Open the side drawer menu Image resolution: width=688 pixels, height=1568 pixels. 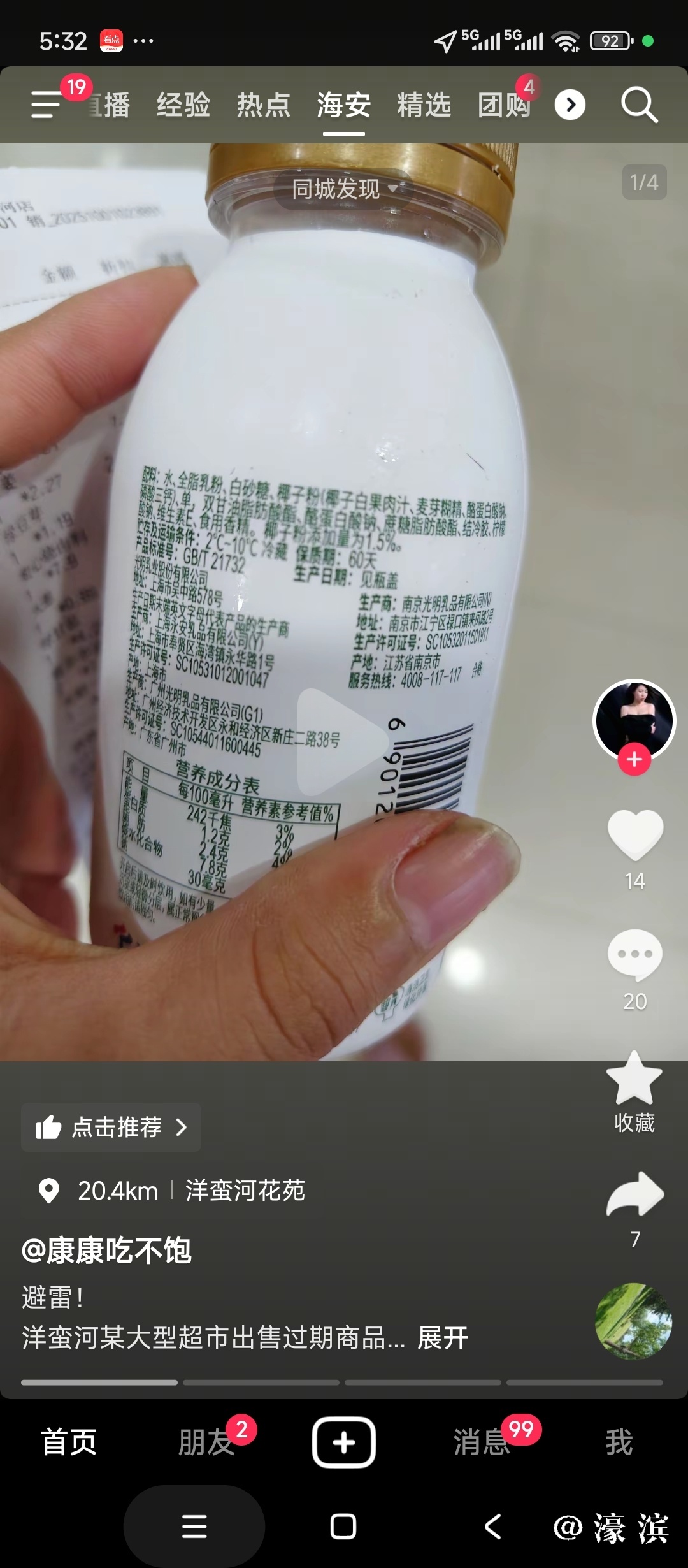[46, 105]
